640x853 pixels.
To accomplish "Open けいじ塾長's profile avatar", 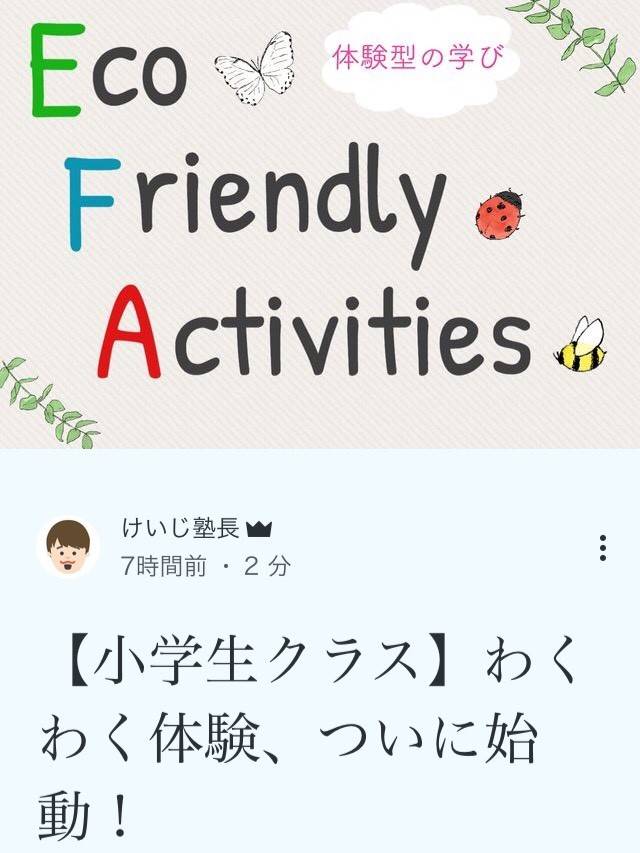I will tap(69, 548).
